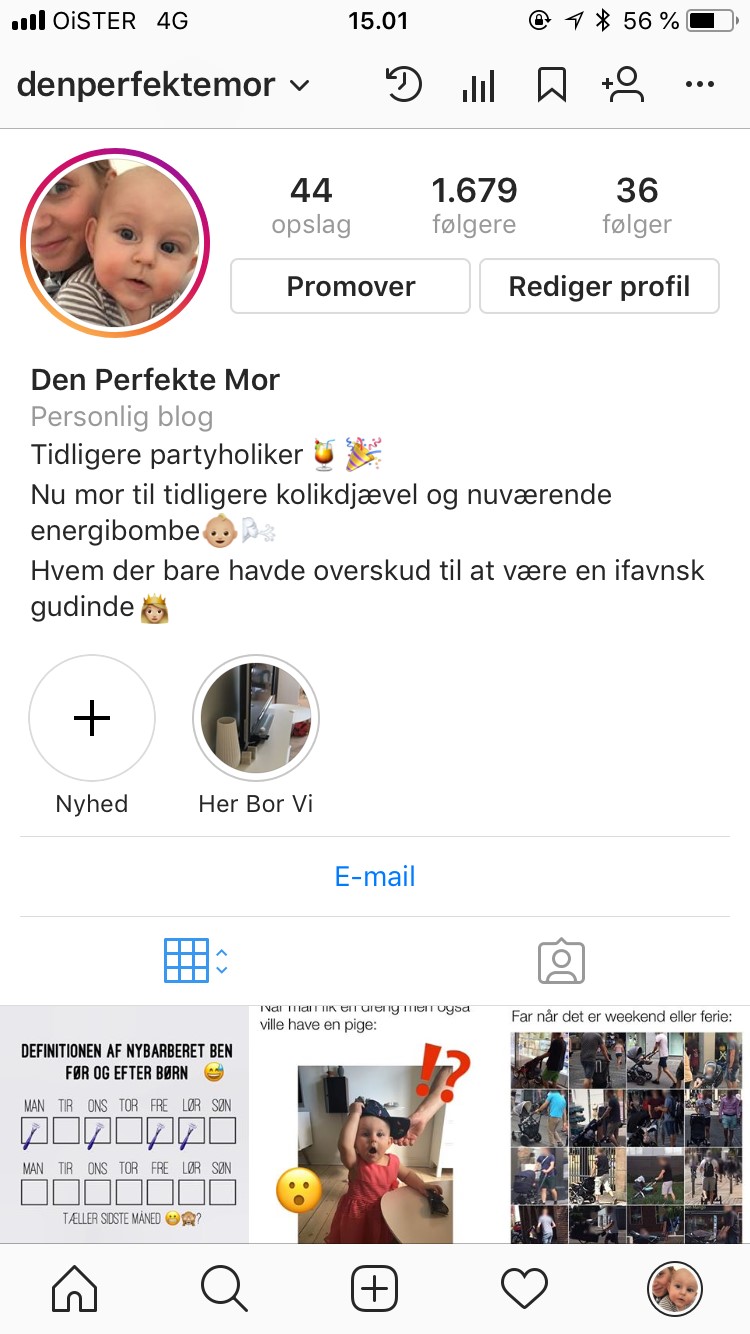
Task: Tap the Promover button
Action: (x=350, y=287)
